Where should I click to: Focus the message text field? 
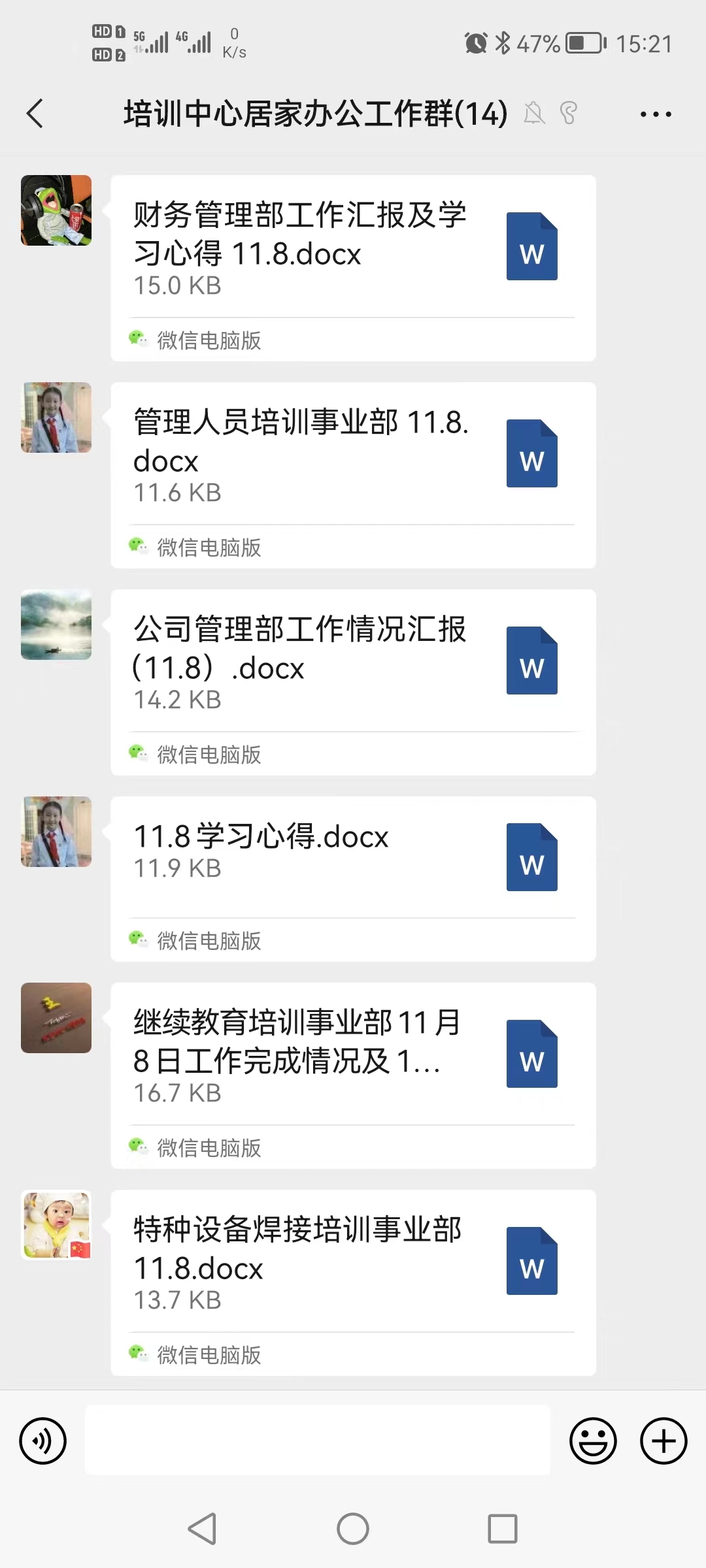pos(318,1440)
